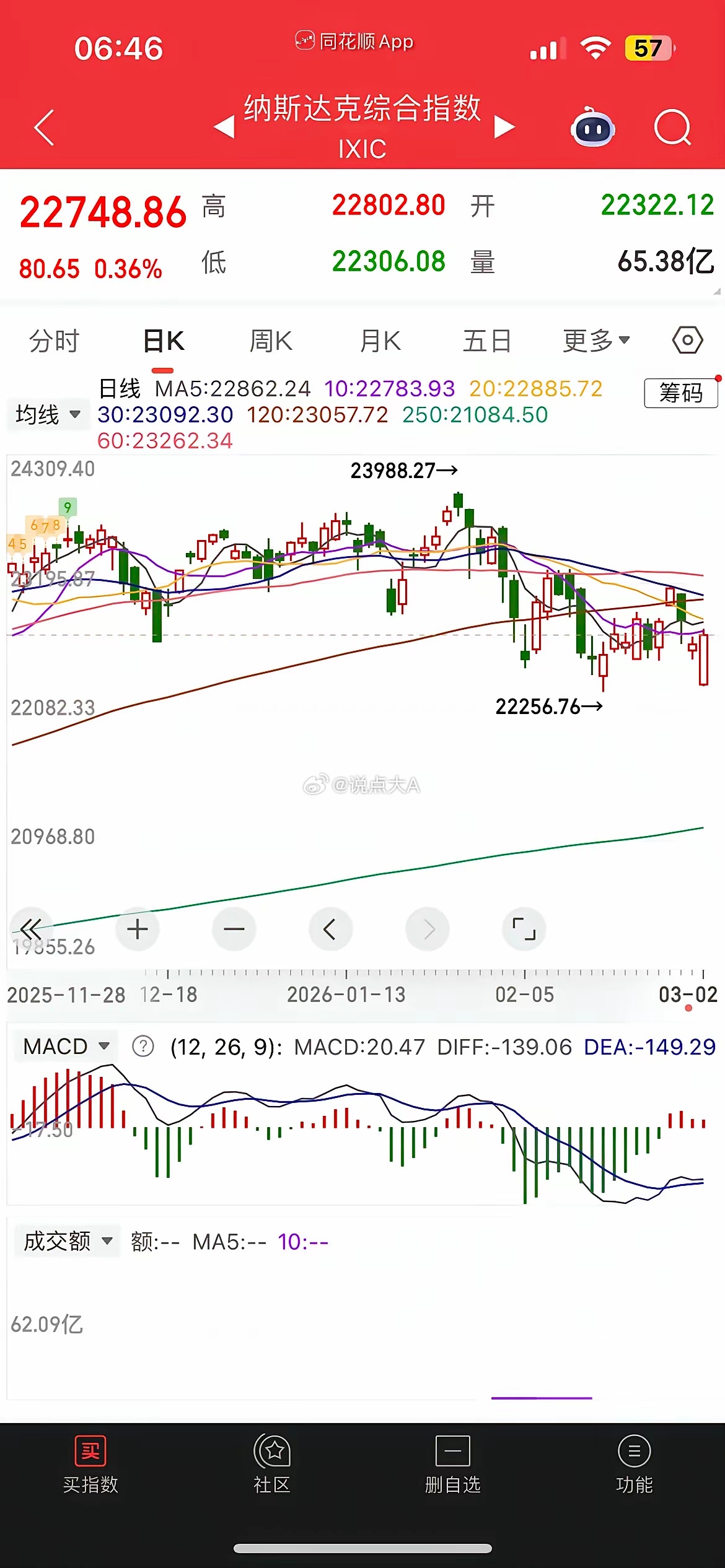Open the 成交额 turnover indicator dropdown
The width and height of the screenshot is (725, 1568).
[65, 1242]
